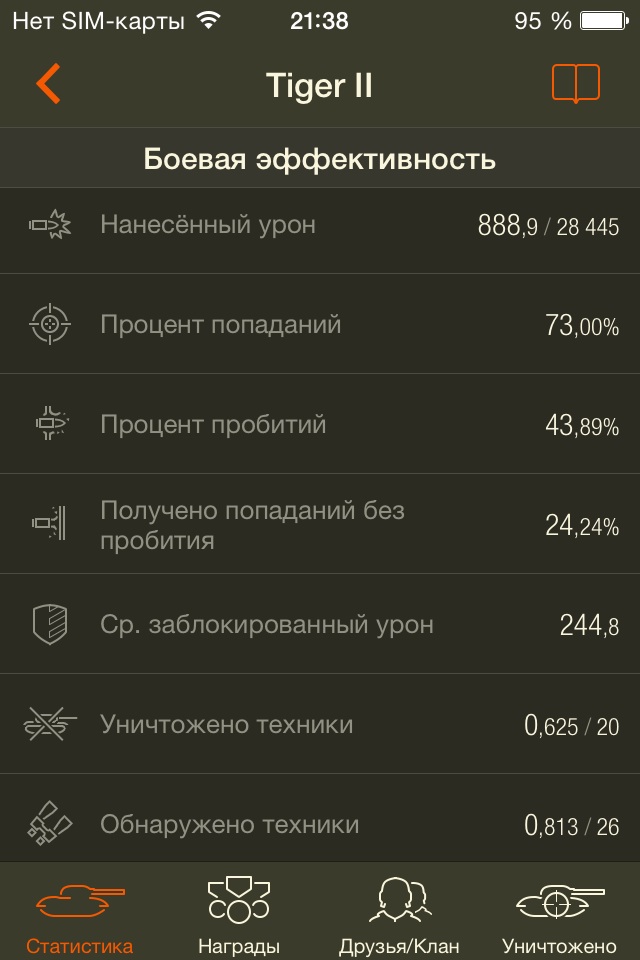
Task: Open the Награды tab
Action: tap(239, 914)
